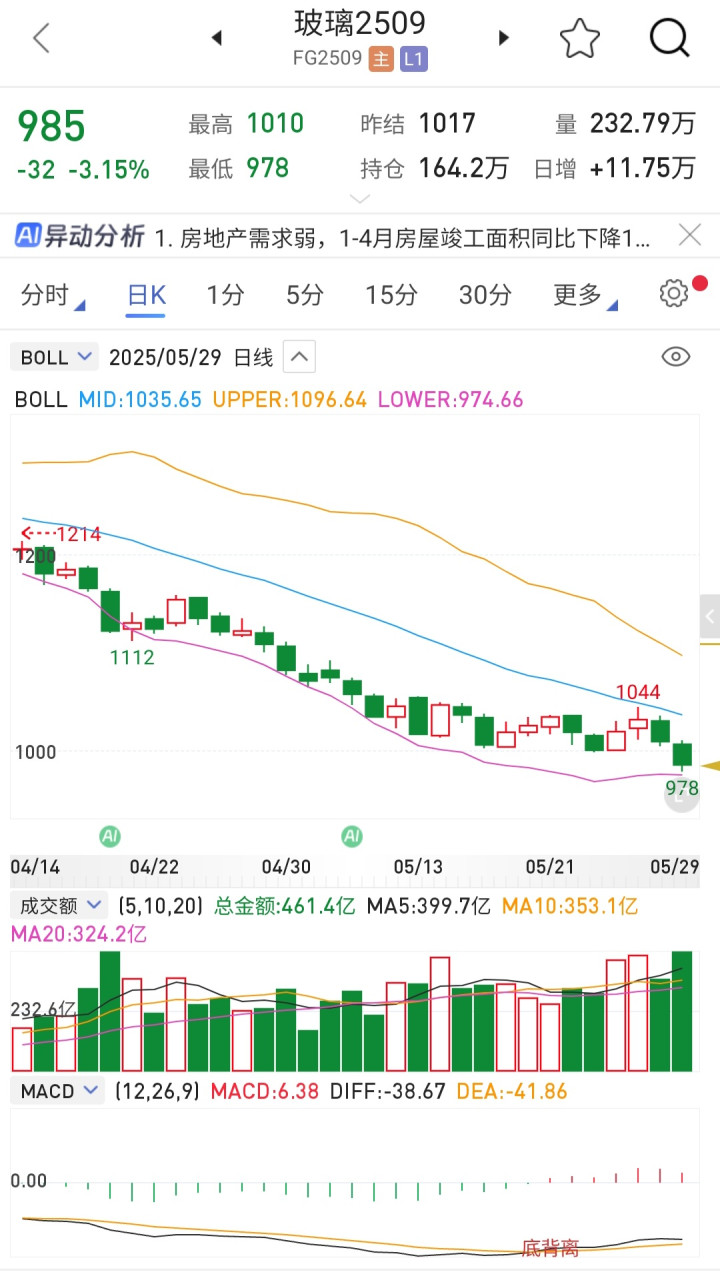Select the 日K chart tab
The height and width of the screenshot is (1278, 720).
coord(146,295)
